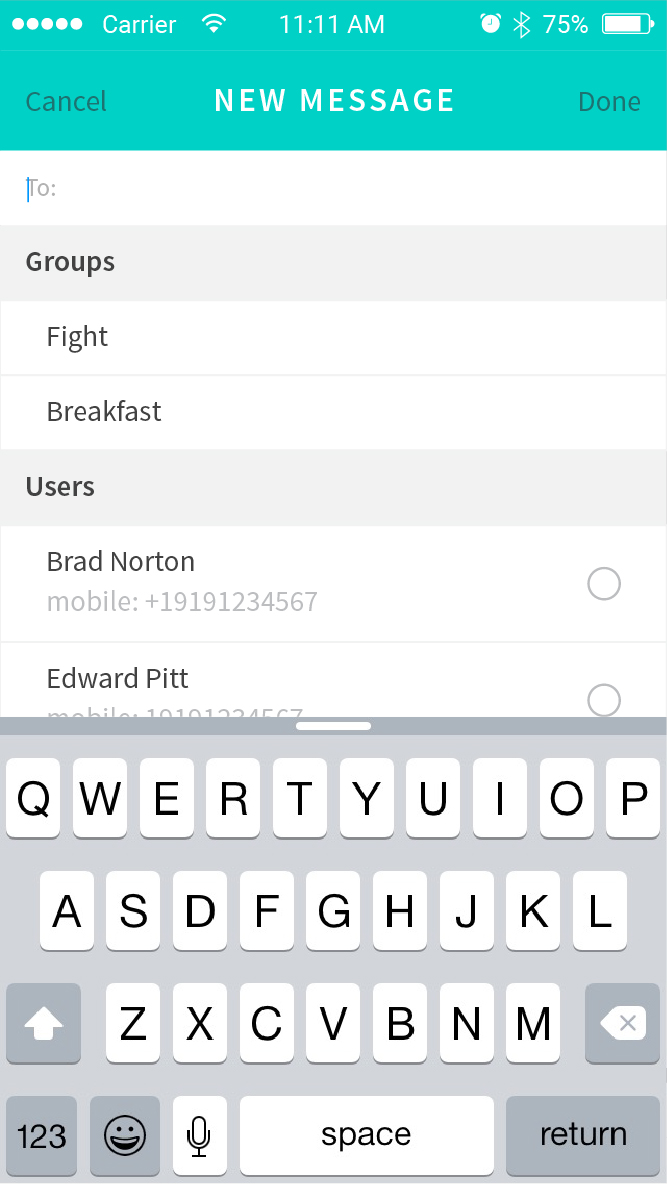Select the Breakfast group
This screenshot has height=1184, width=667.
(x=333, y=412)
